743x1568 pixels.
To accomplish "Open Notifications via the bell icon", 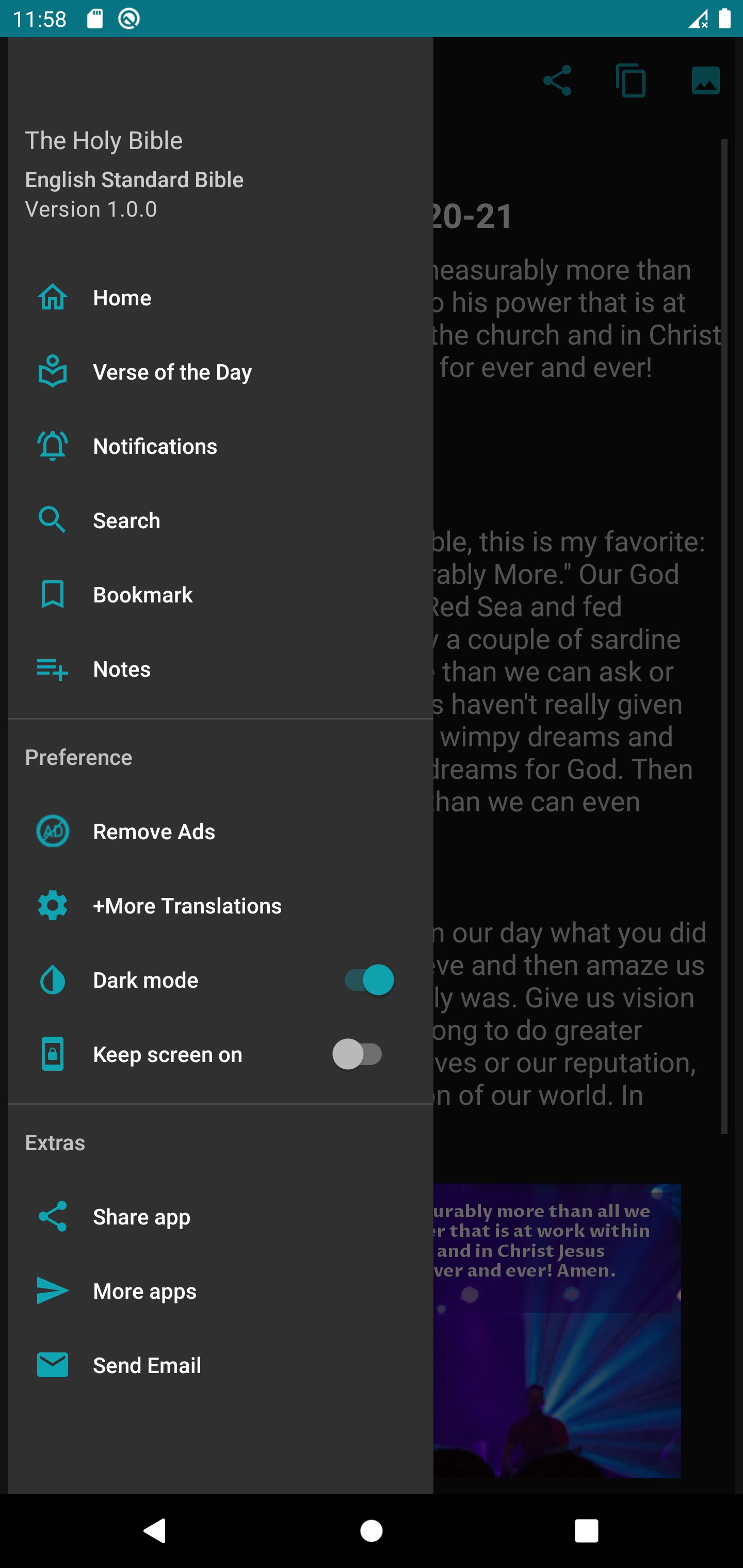I will tap(53, 446).
